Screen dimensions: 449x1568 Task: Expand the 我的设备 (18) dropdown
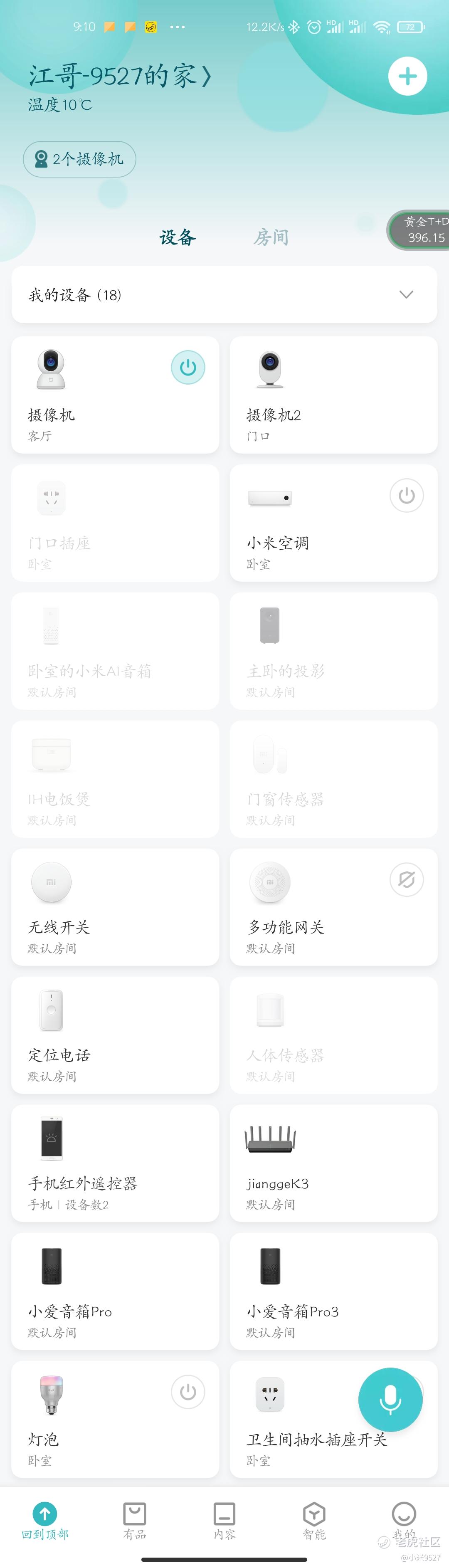[406, 295]
